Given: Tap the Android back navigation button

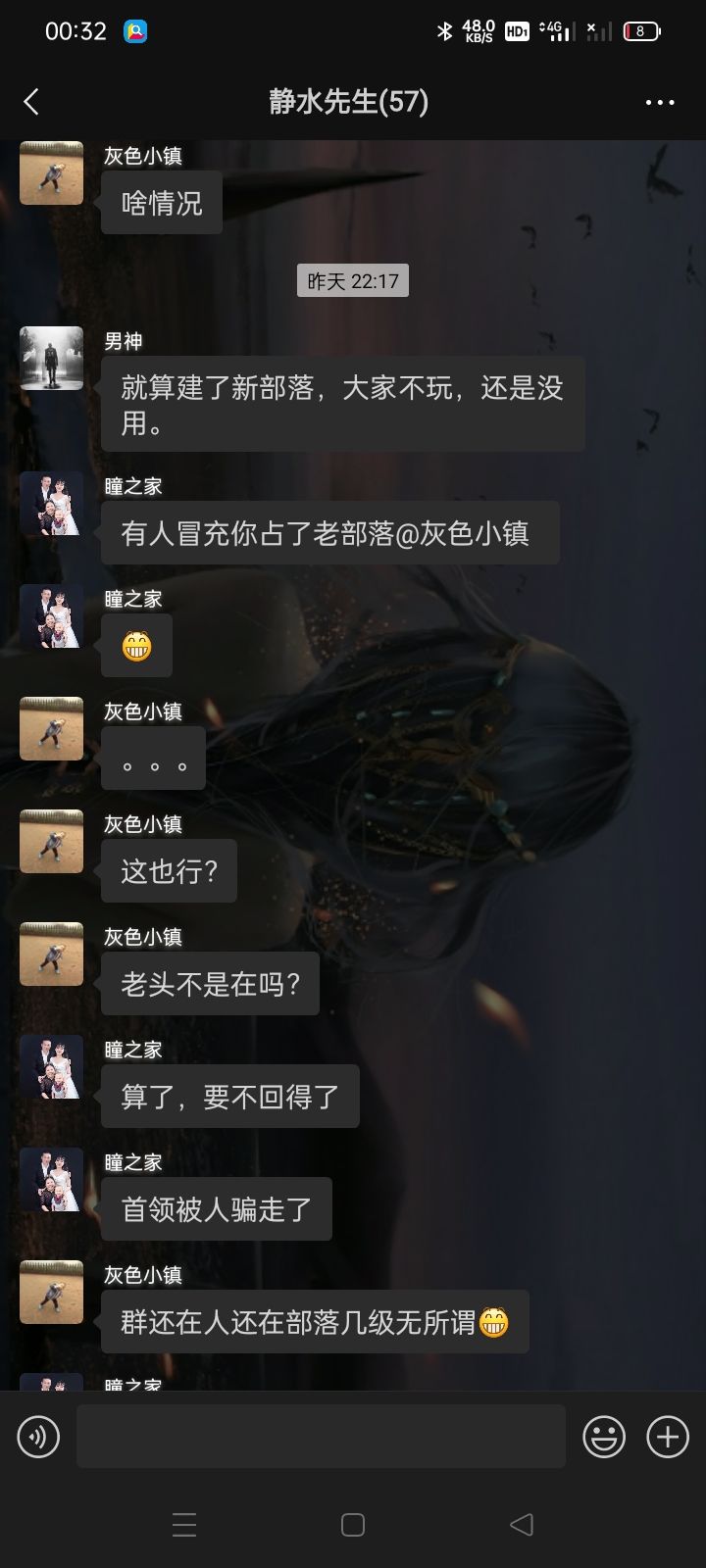Looking at the screenshot, I should 522,1525.
